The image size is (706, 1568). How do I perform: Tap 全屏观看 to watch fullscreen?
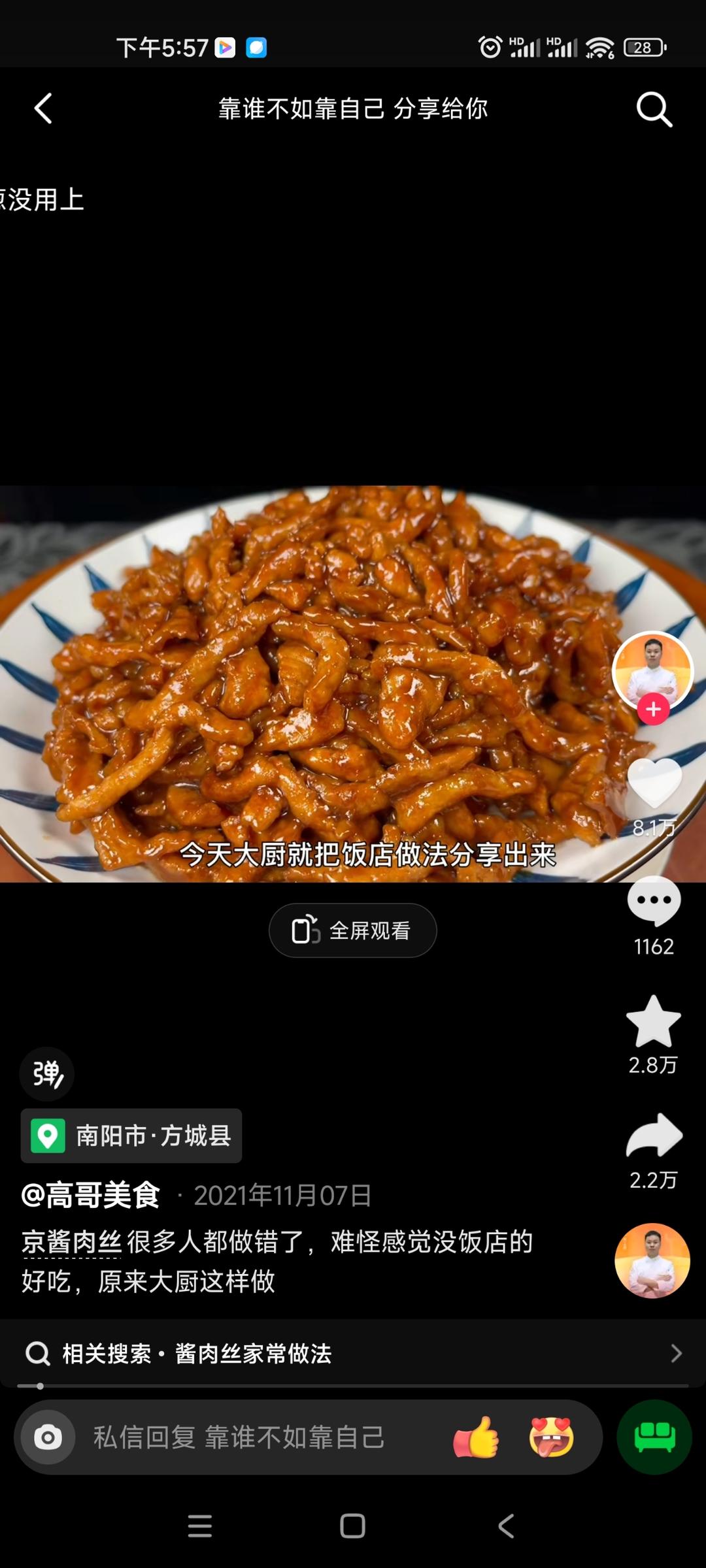(352, 930)
